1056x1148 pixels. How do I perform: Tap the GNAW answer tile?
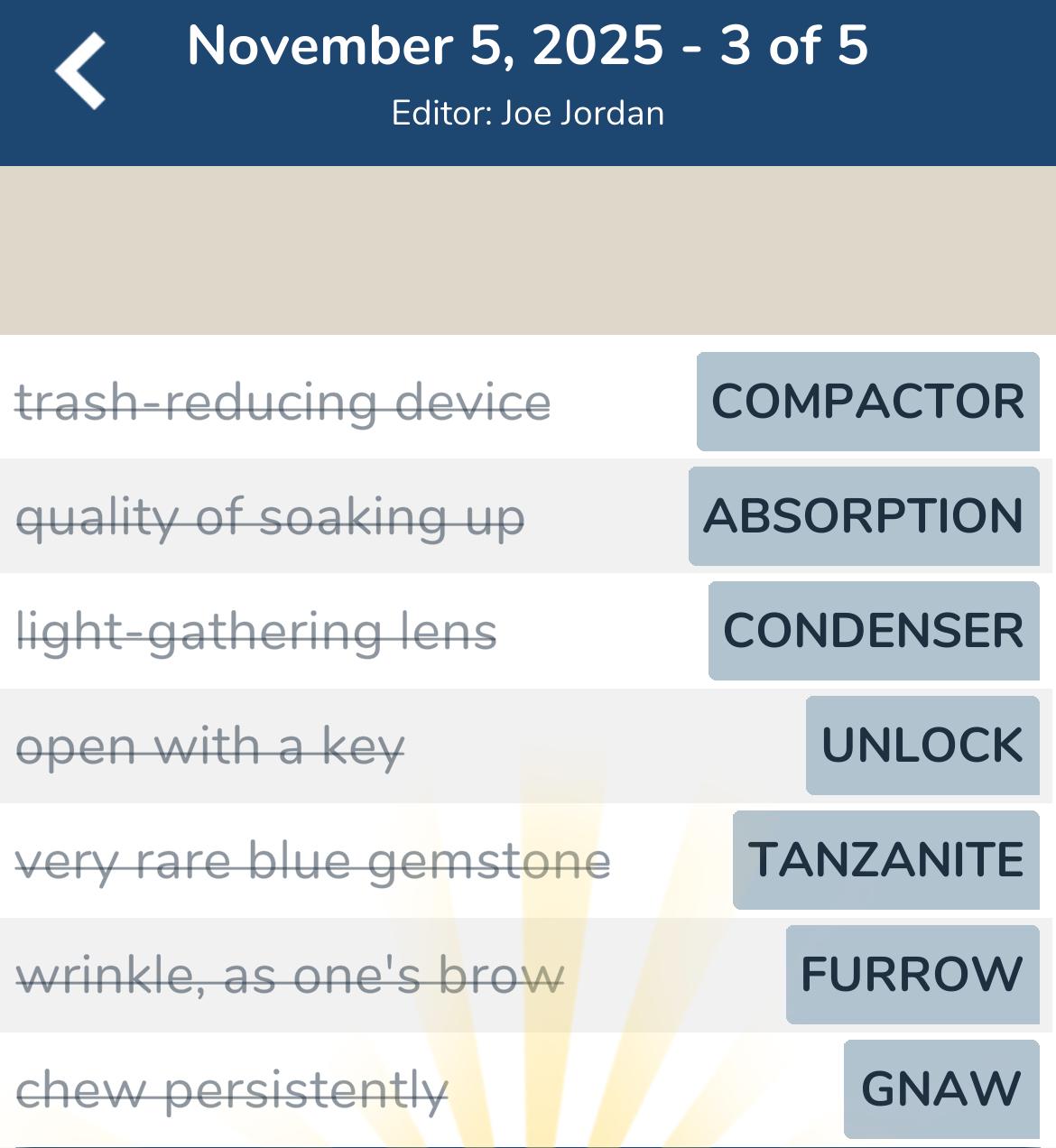[x=937, y=1089]
